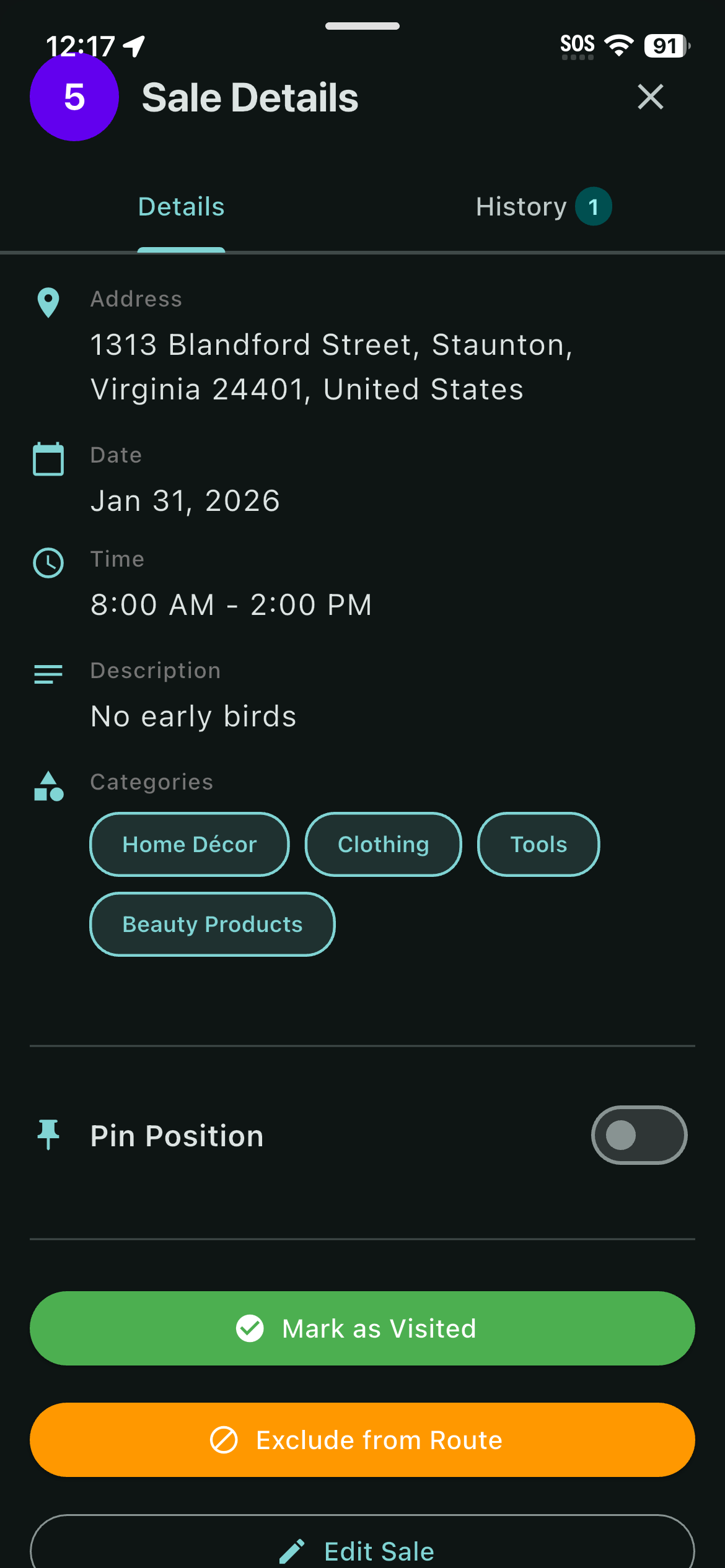Click the purple number 5 badge
The height and width of the screenshot is (1568, 725).
[74, 98]
